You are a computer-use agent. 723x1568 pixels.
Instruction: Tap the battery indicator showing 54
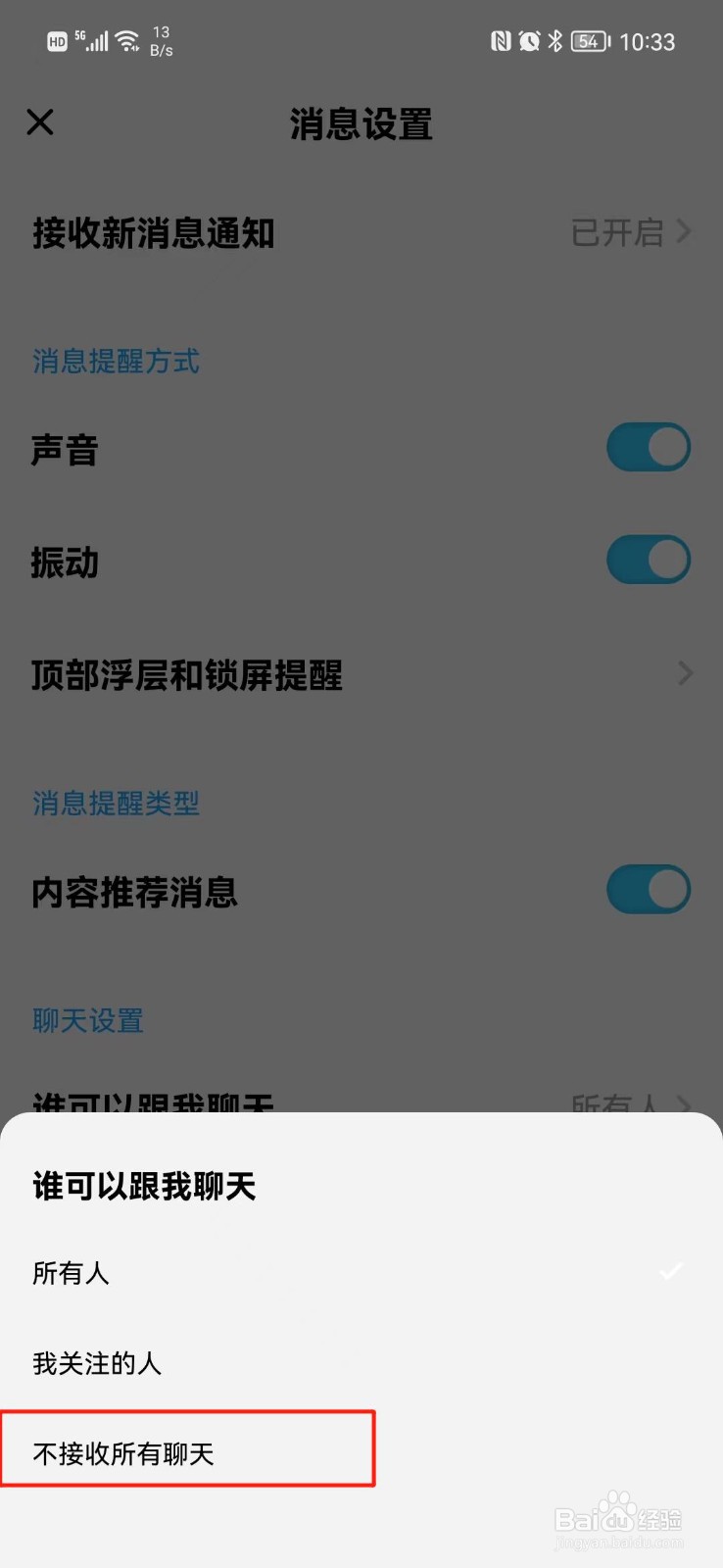tap(587, 41)
